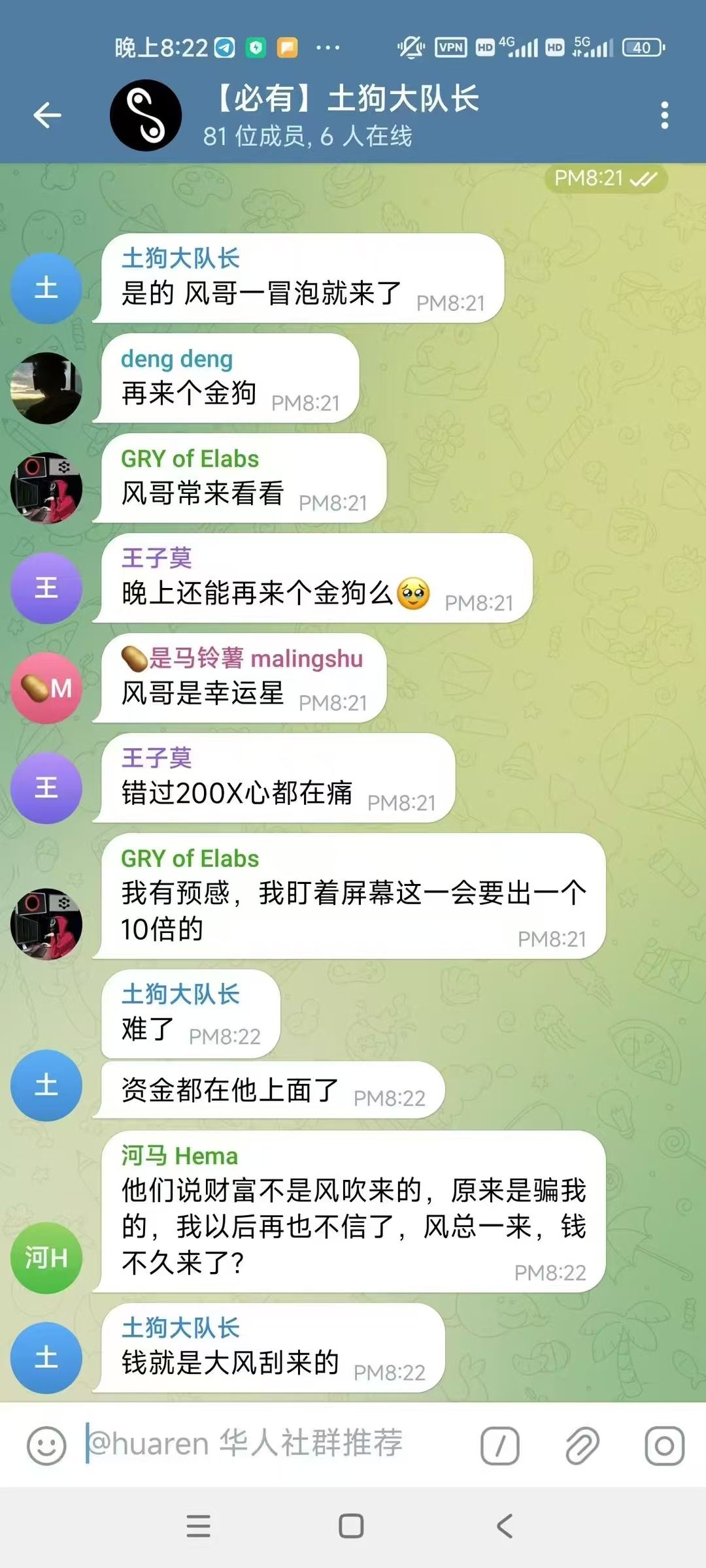Viewport: 706px width, 1568px height.
Task: Open deng deng's profile photo
Action: tap(46, 388)
